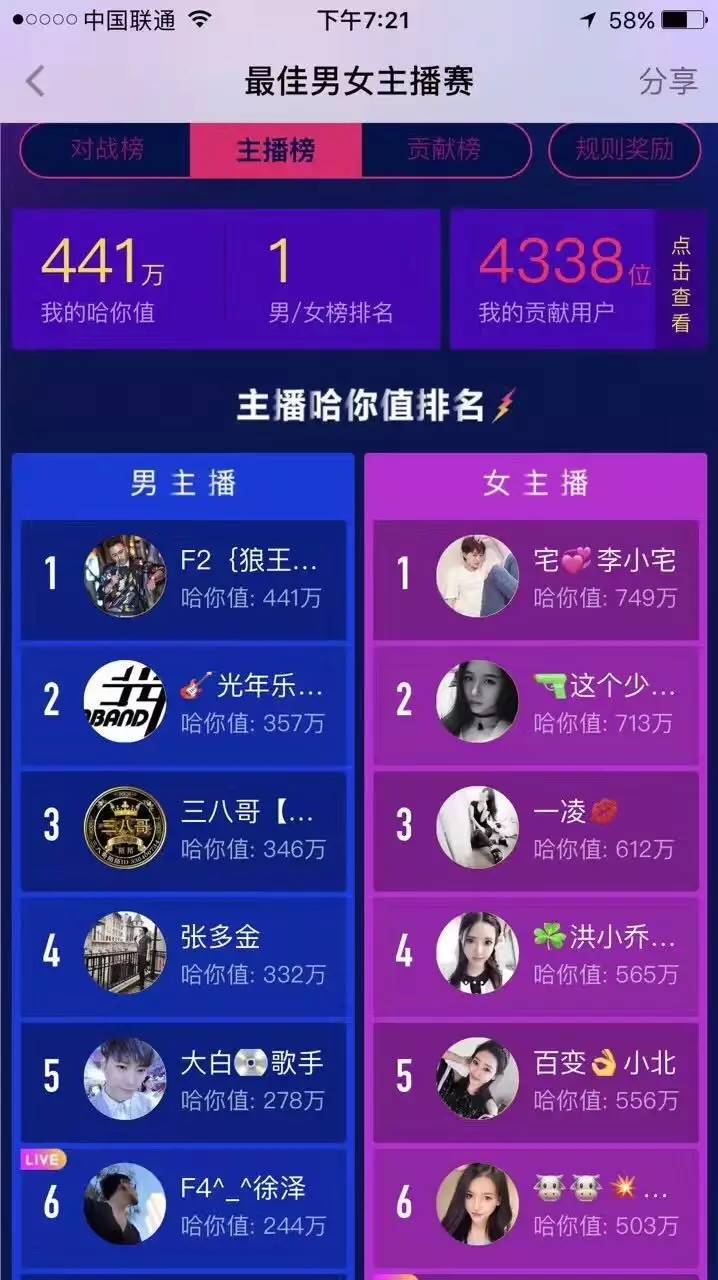Select the 主播榜 tab
This screenshot has width=718, height=1280.
pos(275,150)
